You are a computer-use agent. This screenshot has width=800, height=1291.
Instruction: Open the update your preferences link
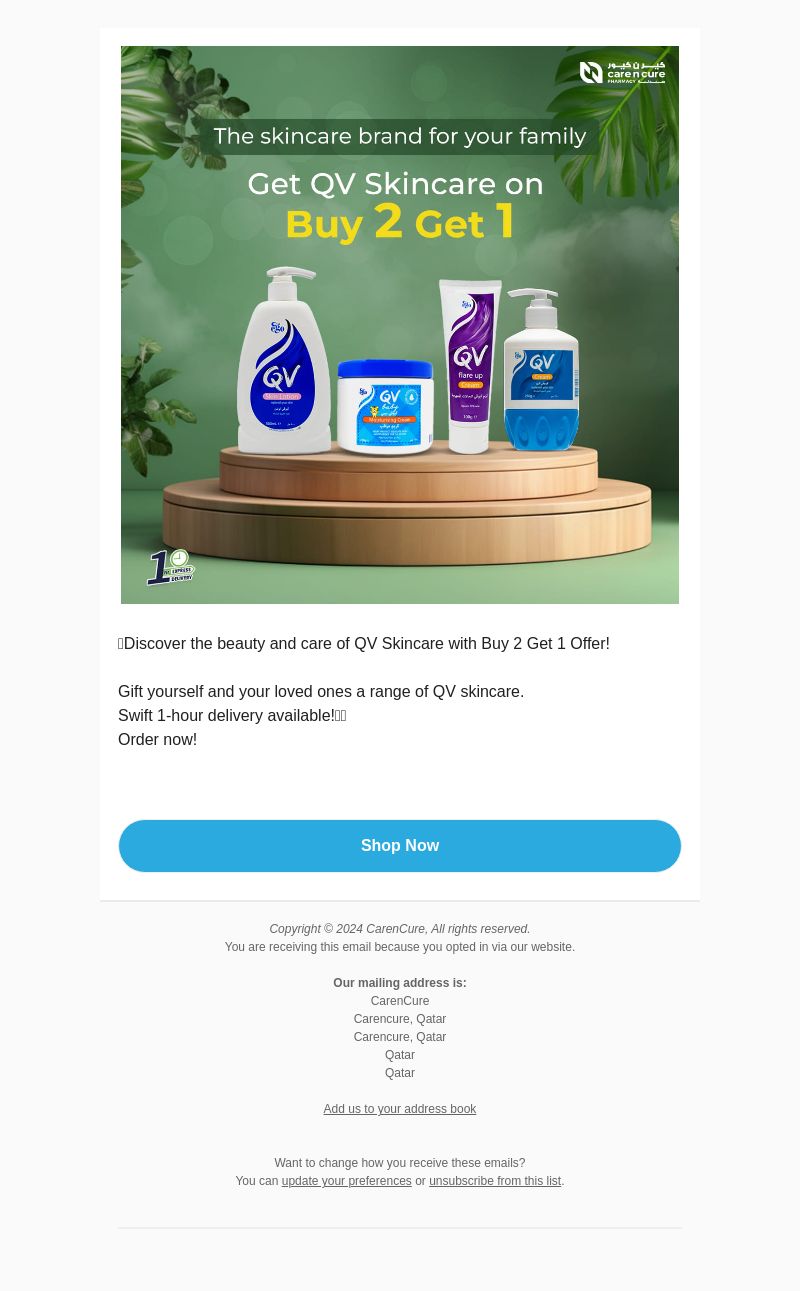pos(346,1181)
